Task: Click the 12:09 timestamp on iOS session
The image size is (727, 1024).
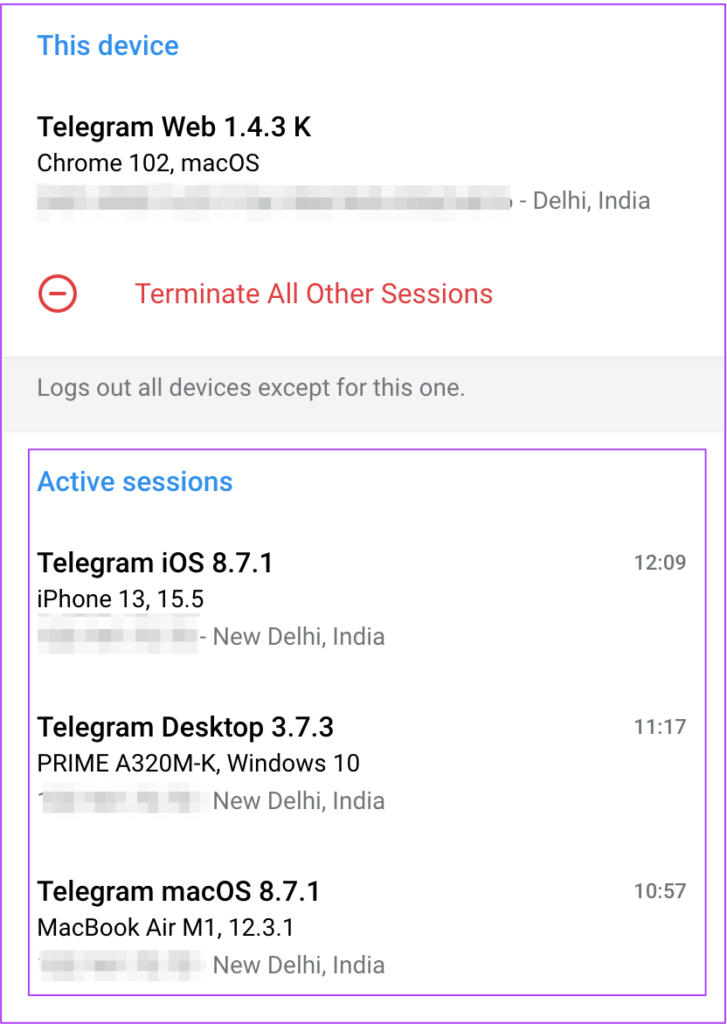Action: pyautogui.click(x=658, y=563)
